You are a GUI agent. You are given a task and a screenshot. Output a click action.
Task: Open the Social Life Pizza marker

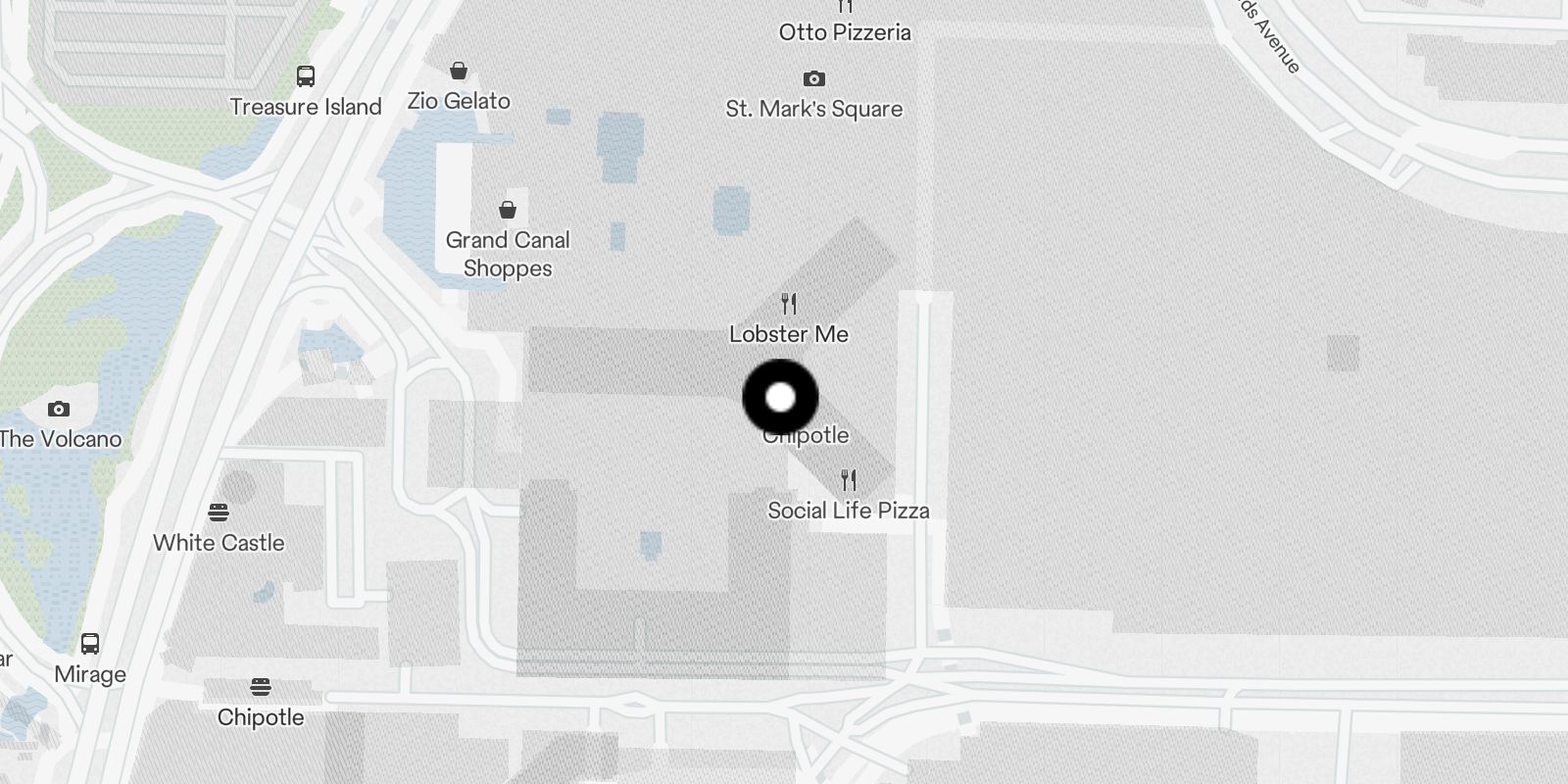[849, 481]
